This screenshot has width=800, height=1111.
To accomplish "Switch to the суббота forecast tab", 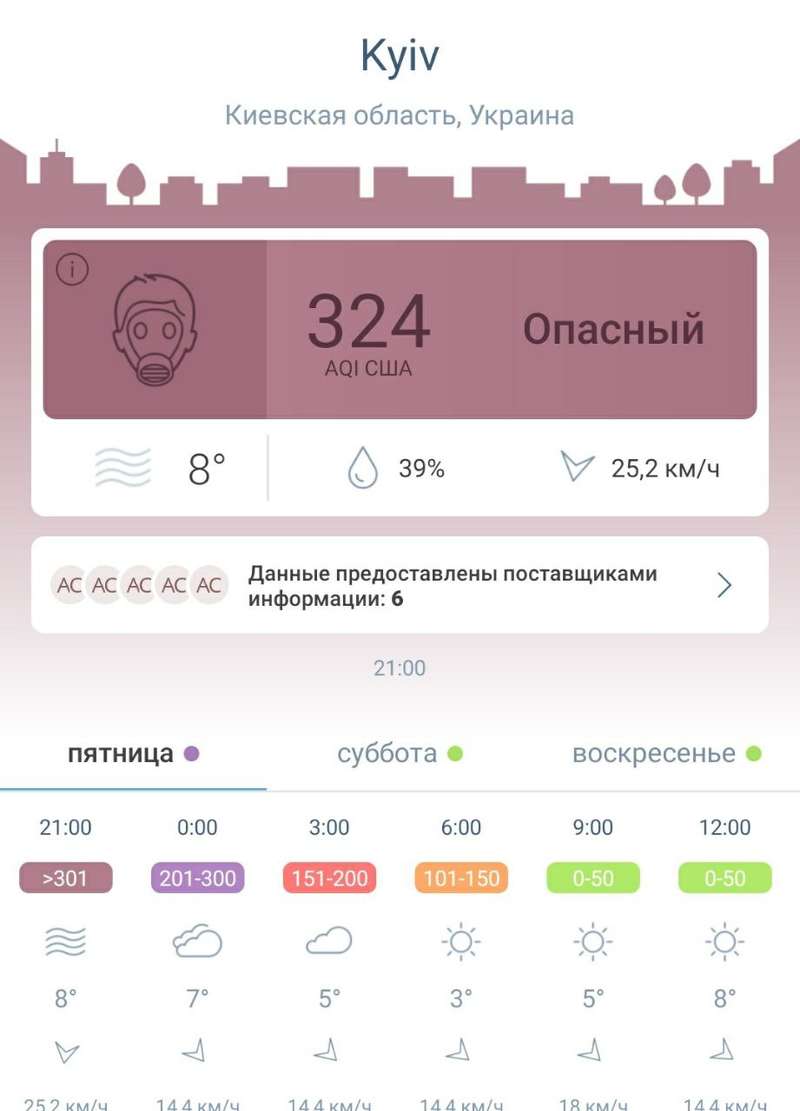I will (x=388, y=755).
